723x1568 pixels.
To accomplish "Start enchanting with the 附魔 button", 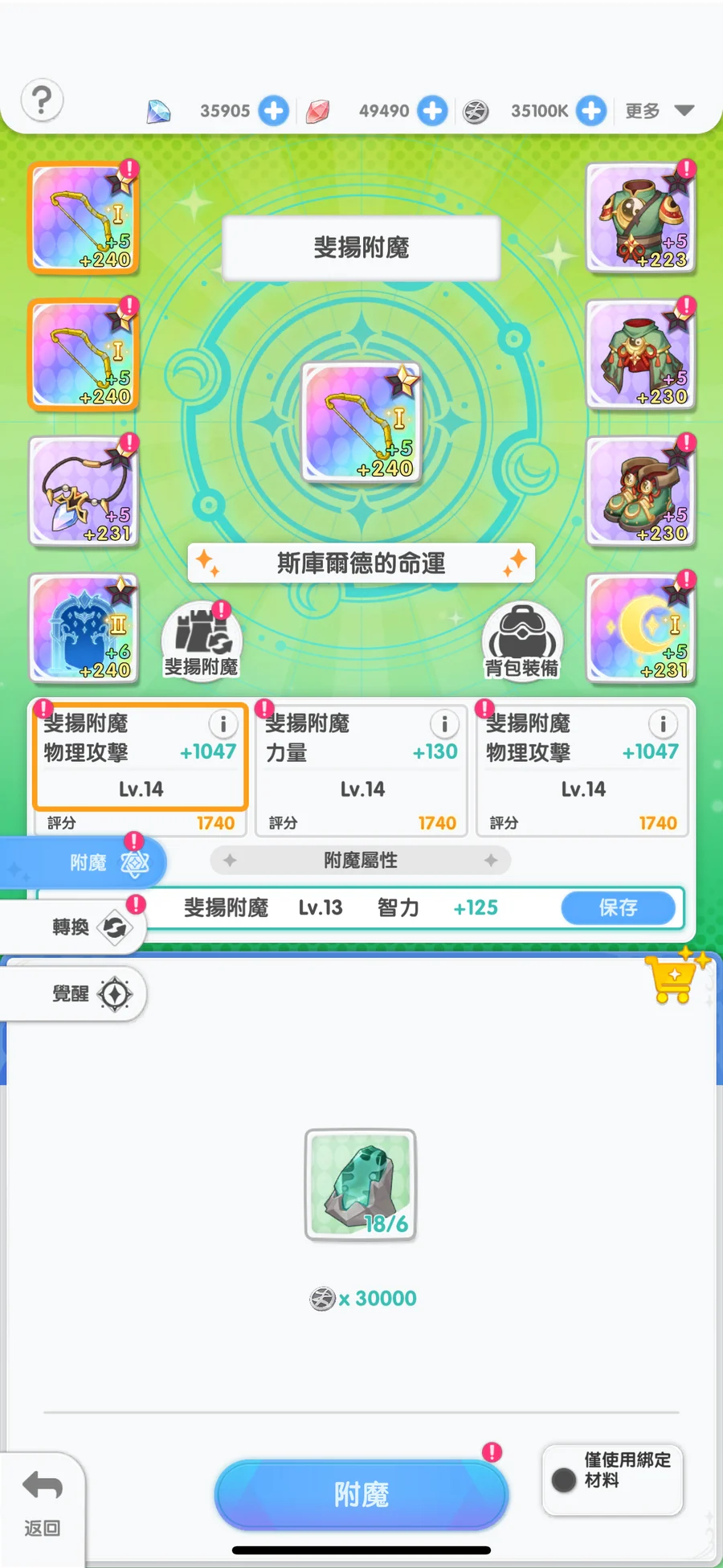I will (361, 1495).
